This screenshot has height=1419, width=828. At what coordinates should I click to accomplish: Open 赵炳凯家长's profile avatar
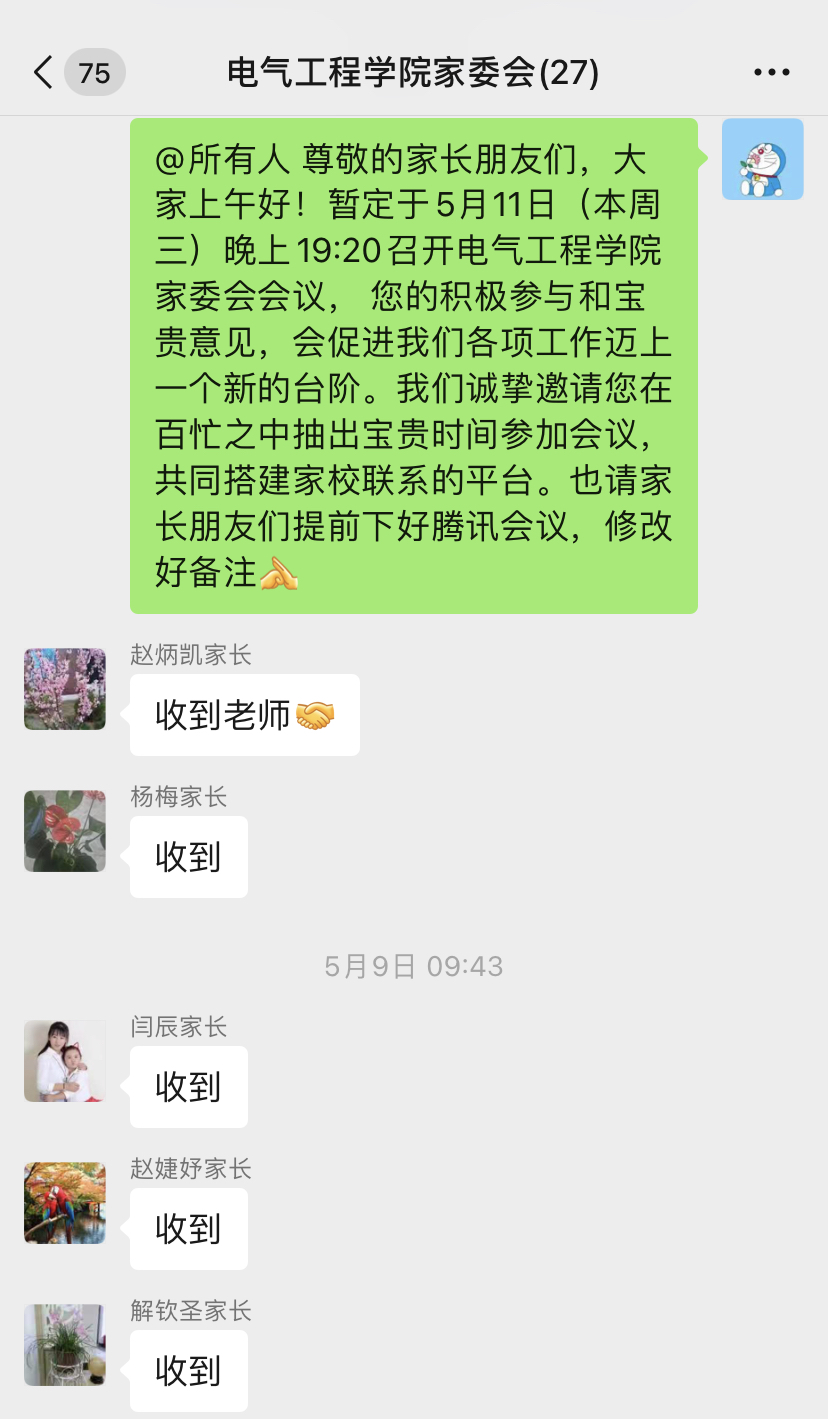click(x=65, y=689)
